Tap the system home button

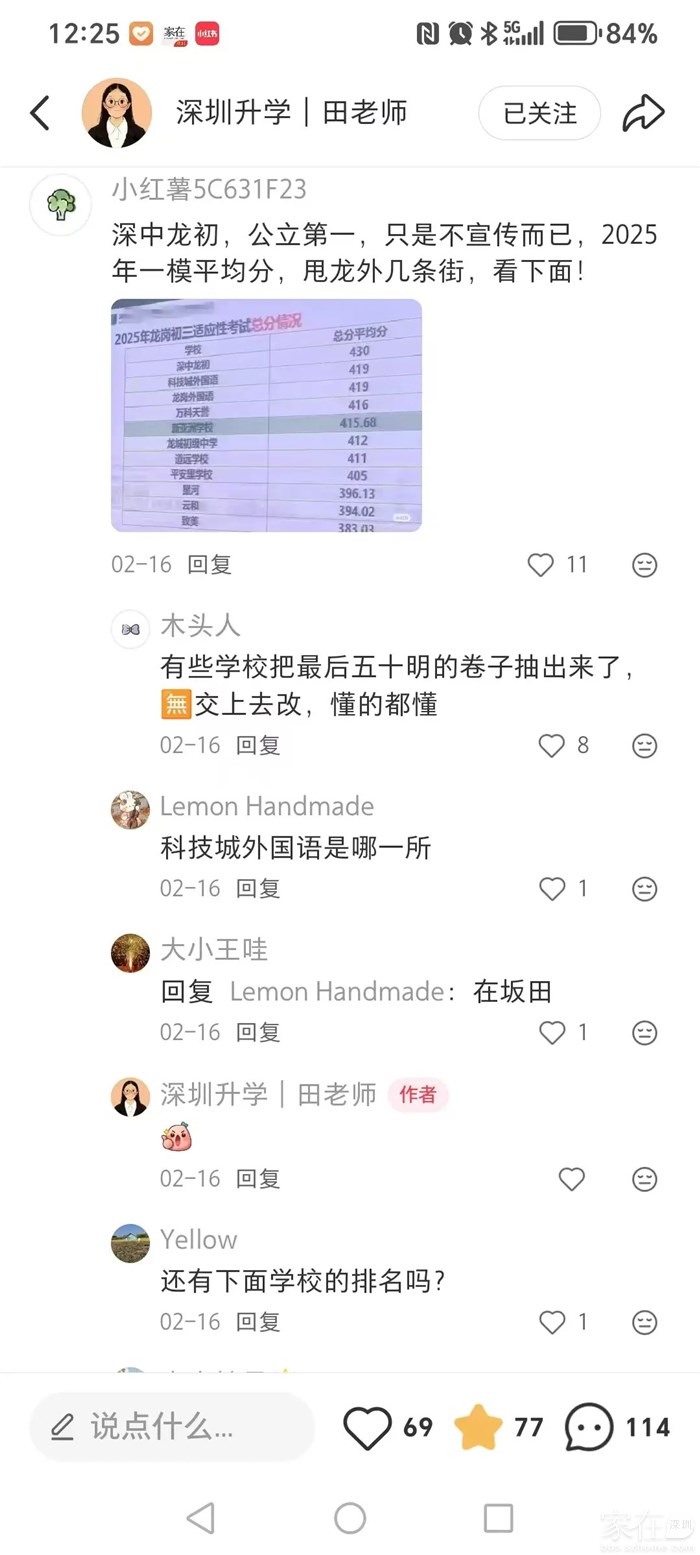pyautogui.click(x=350, y=1518)
